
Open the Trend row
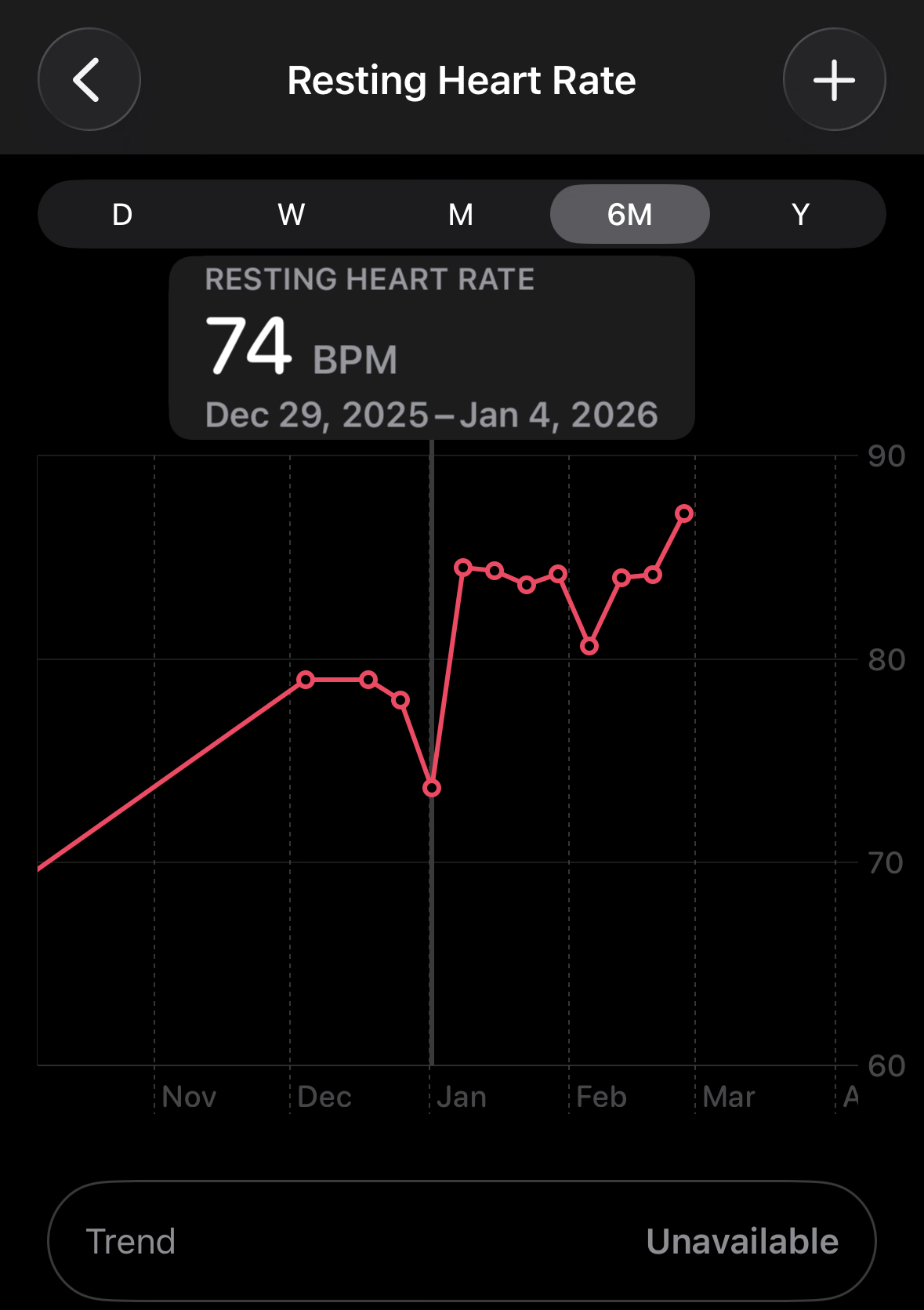(462, 1241)
